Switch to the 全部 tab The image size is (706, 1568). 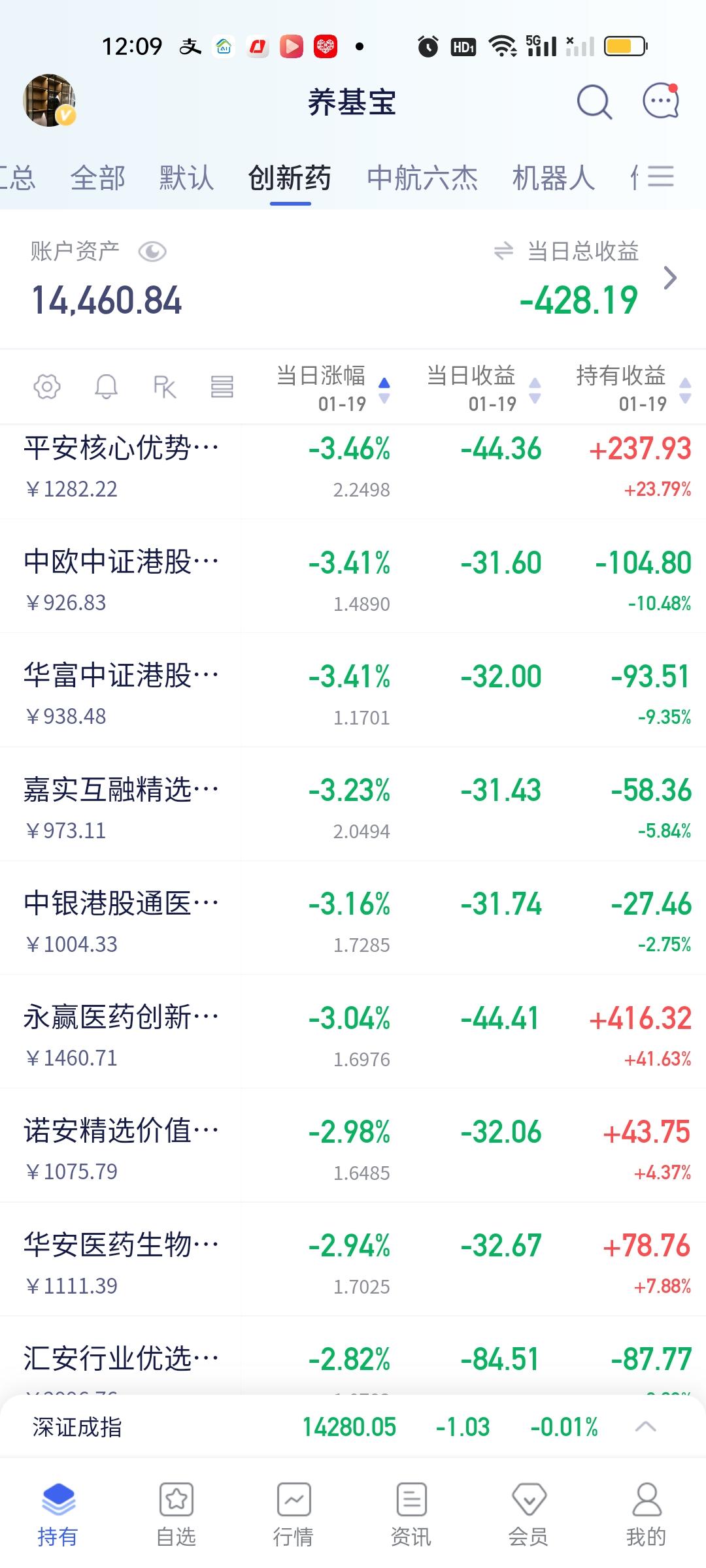pyautogui.click(x=98, y=178)
